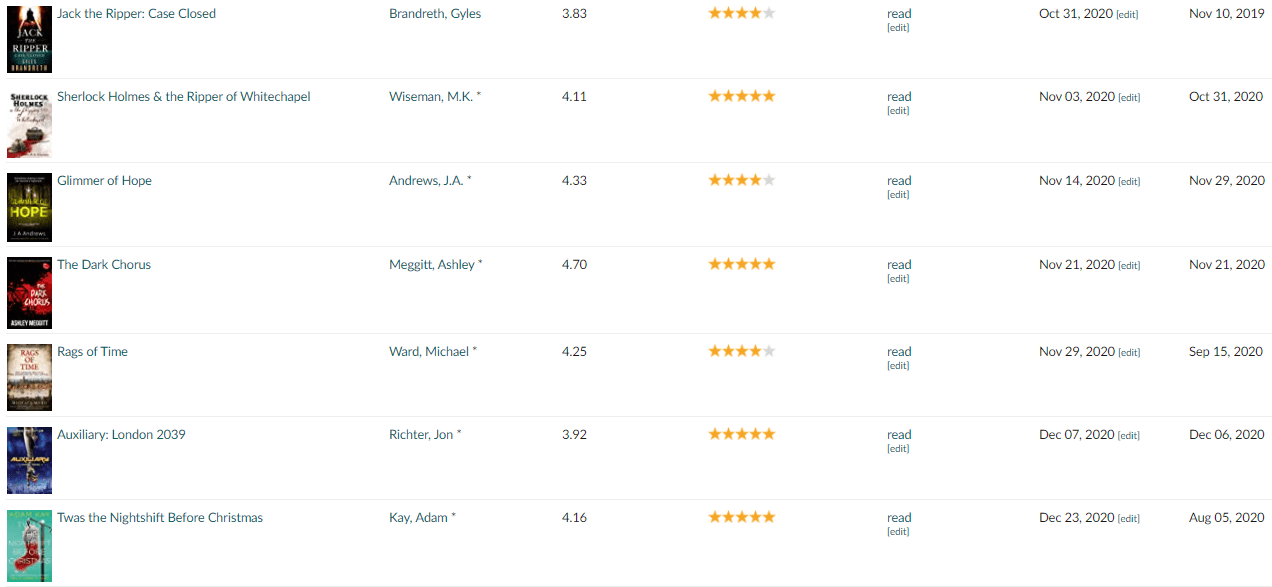Open Auxiliary: London 2039 title link
Viewport: 1272px width, 587px height.
121,435
